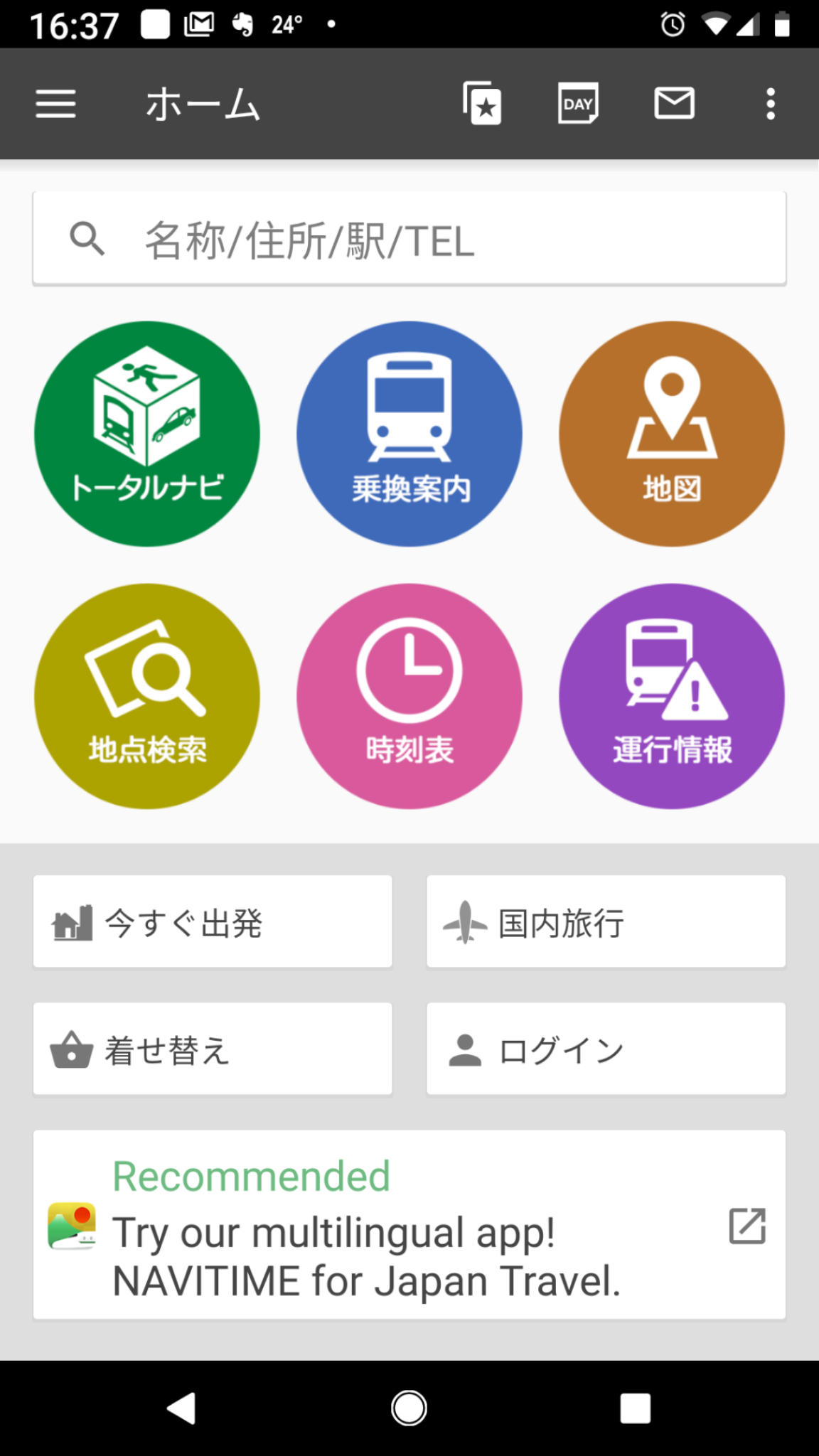Image resolution: width=819 pixels, height=1456 pixels.
Task: Tap the DAY icon in toolbar
Action: (x=578, y=104)
